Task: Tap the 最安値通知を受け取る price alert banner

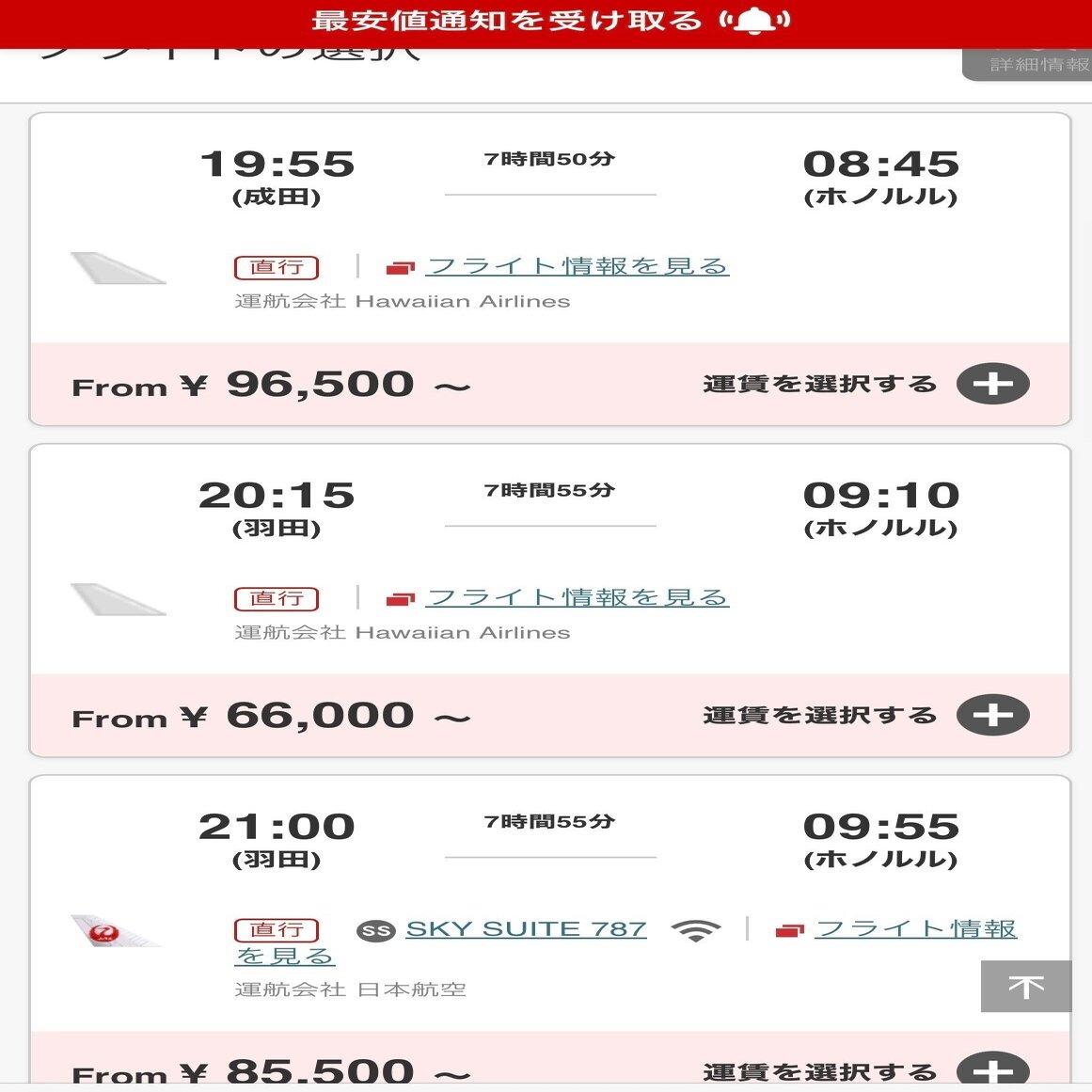Action: tap(550, 21)
